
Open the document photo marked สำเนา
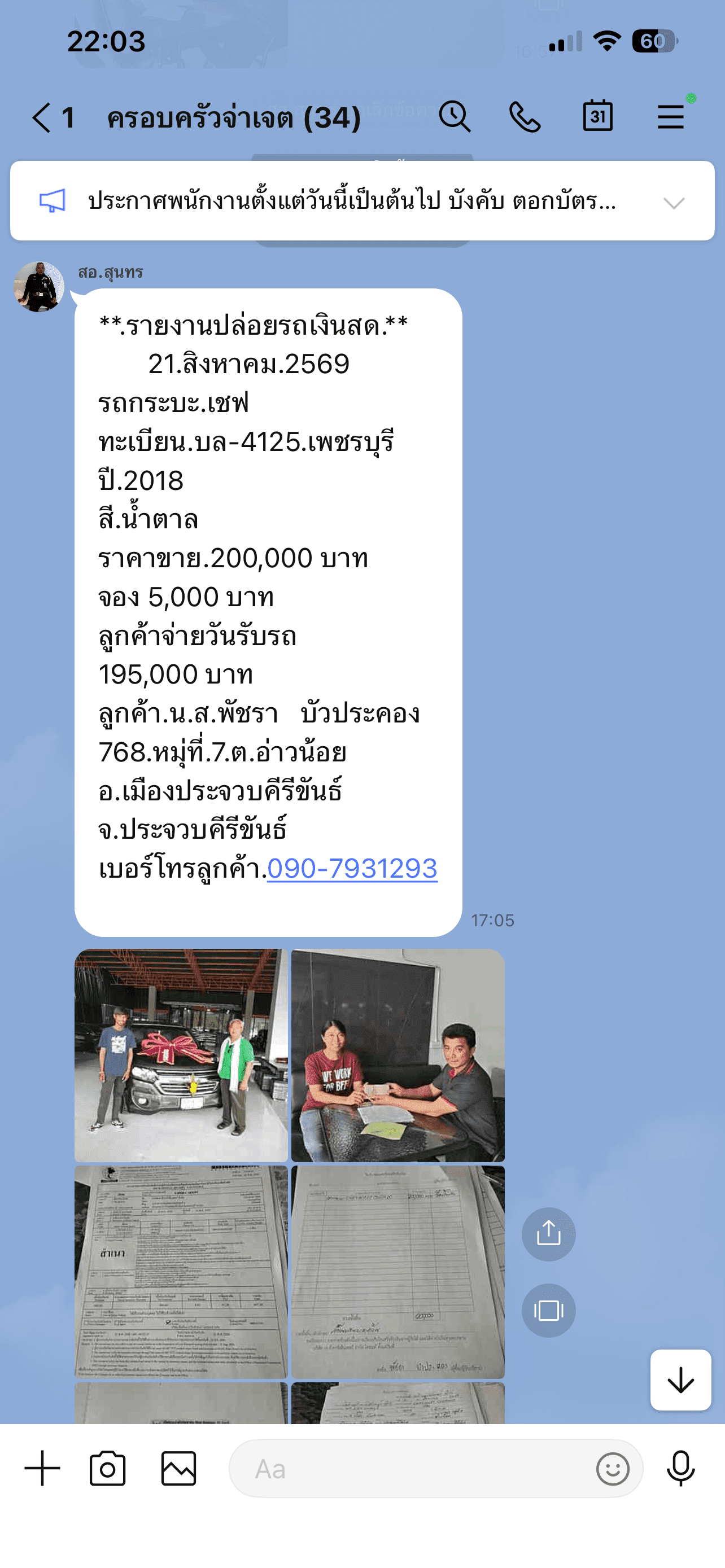click(181, 1272)
